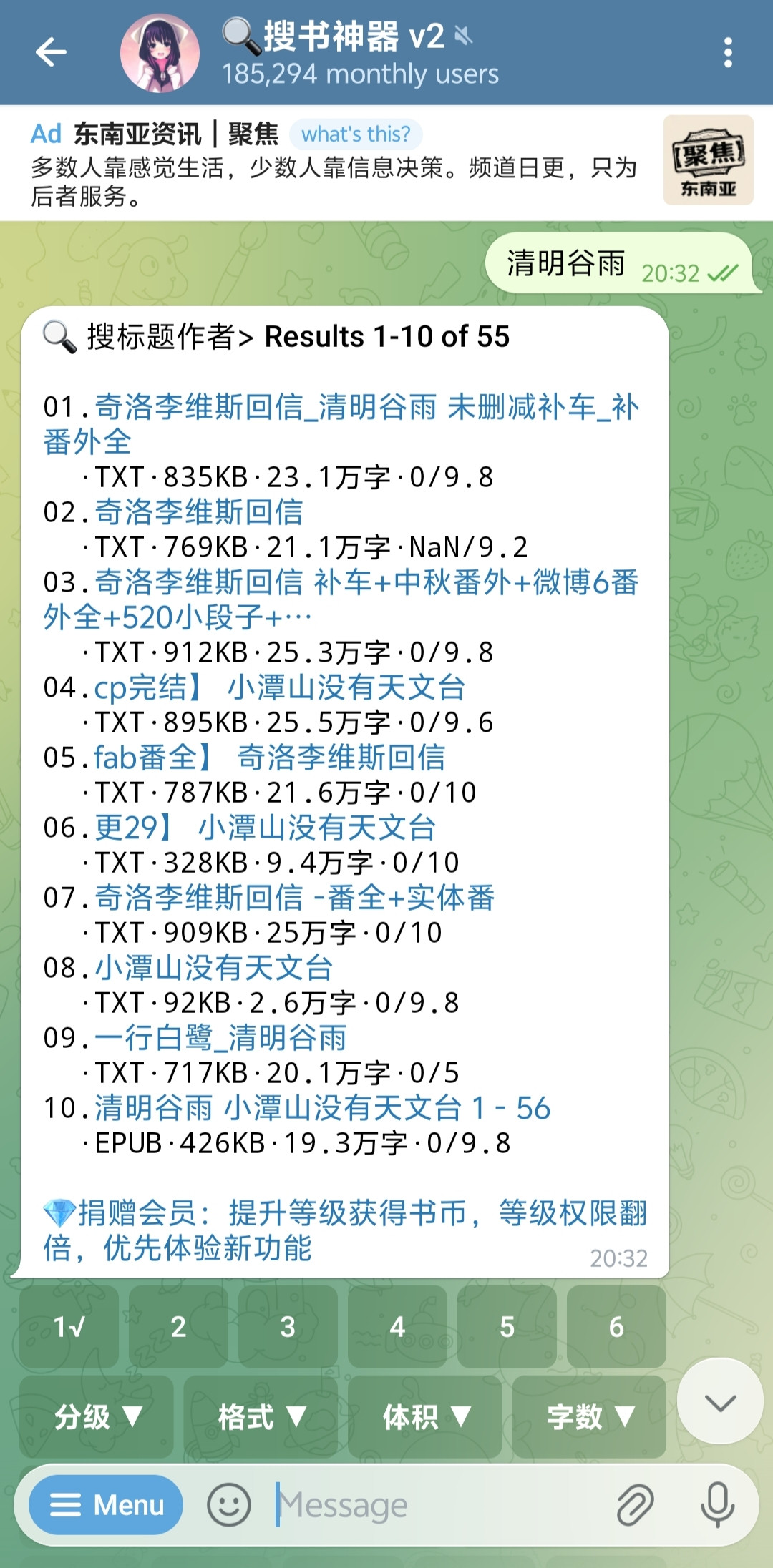Jump to results page 6
Viewport: 773px width, 1568px height.
point(616,1327)
